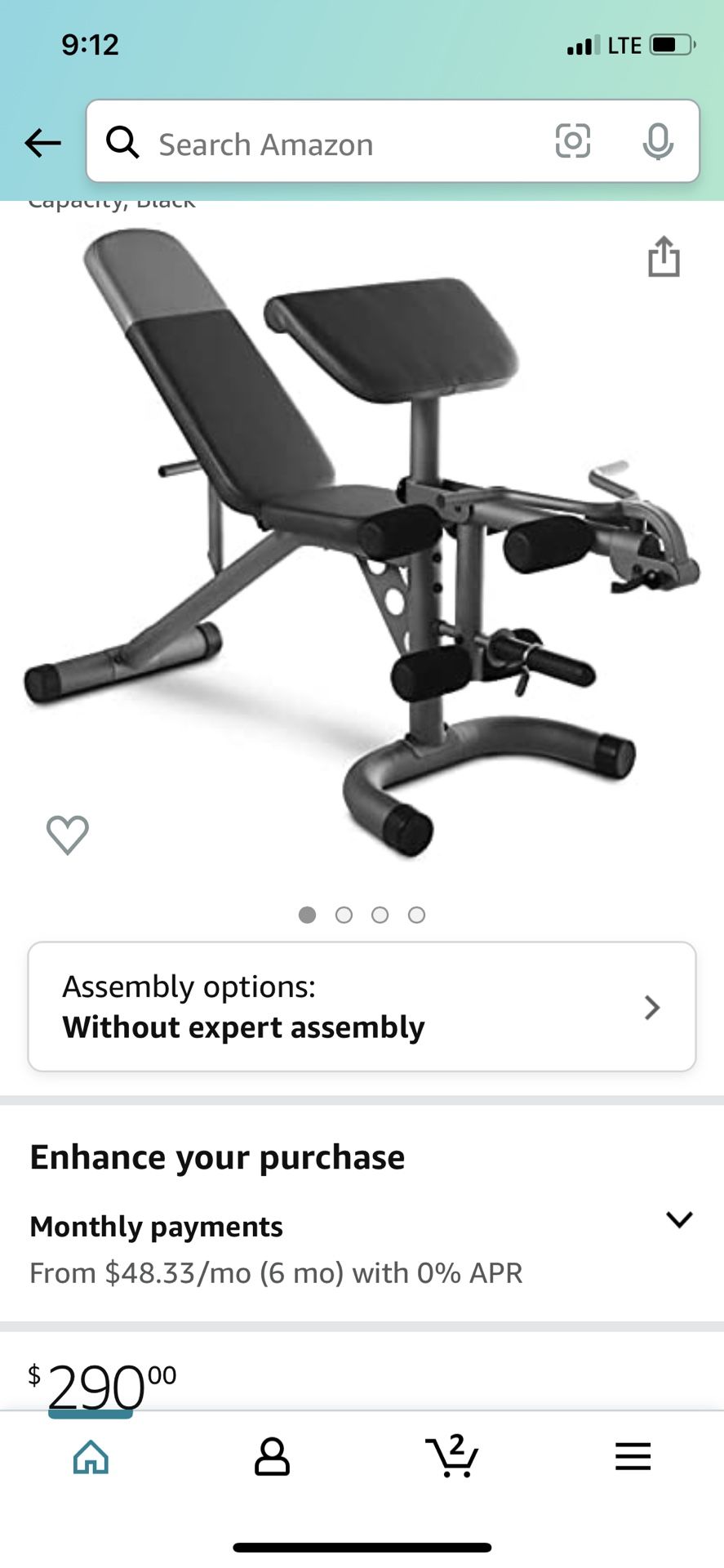The width and height of the screenshot is (724, 1568).
Task: Share this weight bench product
Action: tap(664, 256)
